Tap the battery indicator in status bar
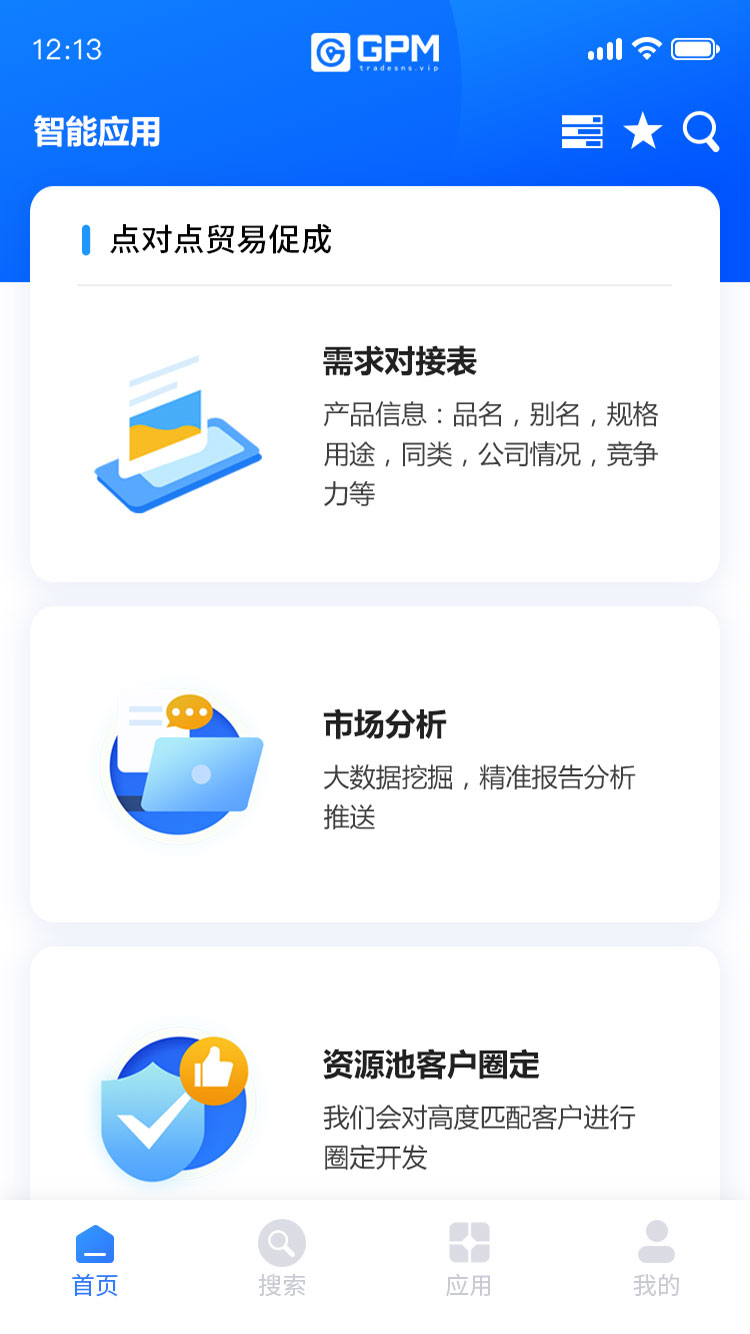 click(692, 48)
